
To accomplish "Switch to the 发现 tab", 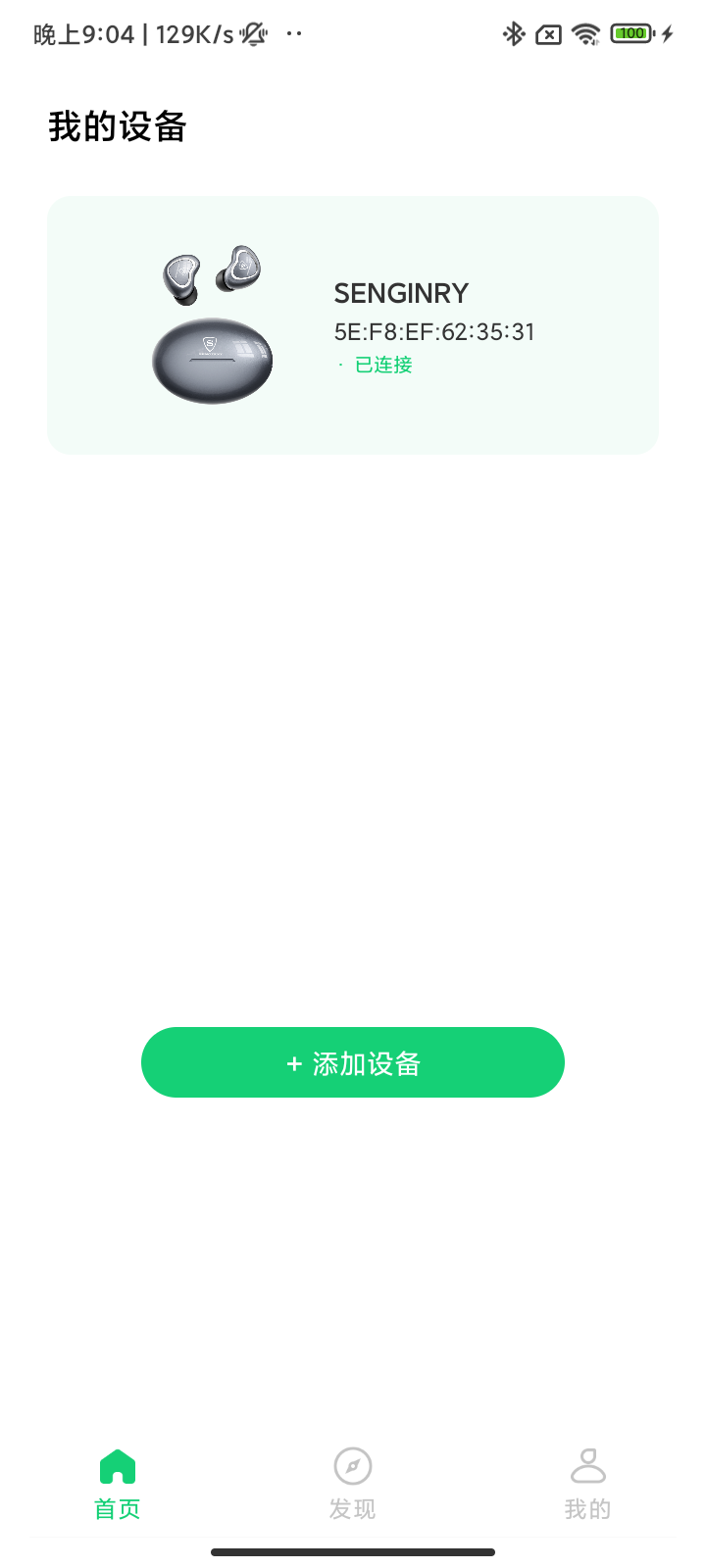I will pyautogui.click(x=352, y=1482).
